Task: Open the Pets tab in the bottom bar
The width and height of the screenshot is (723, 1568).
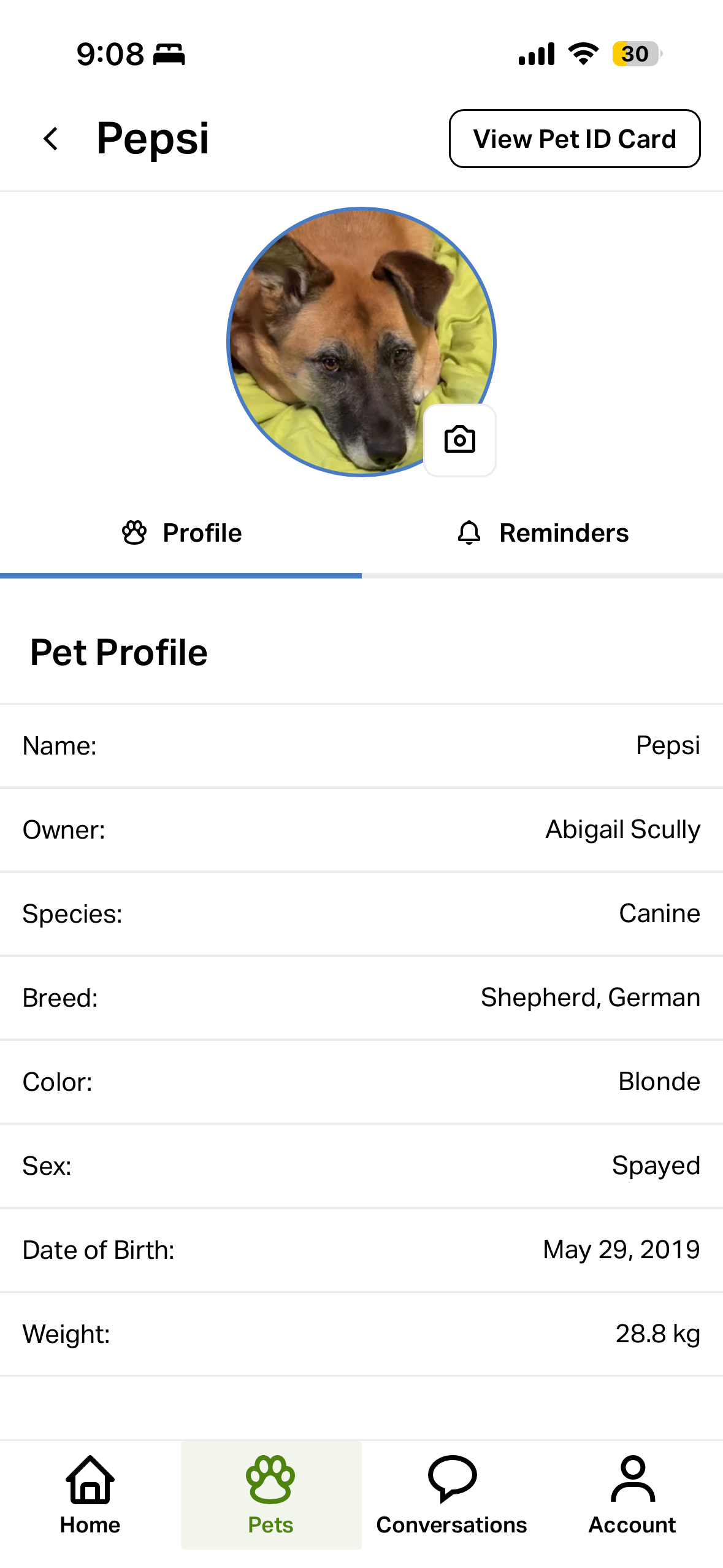Action: click(x=271, y=1495)
